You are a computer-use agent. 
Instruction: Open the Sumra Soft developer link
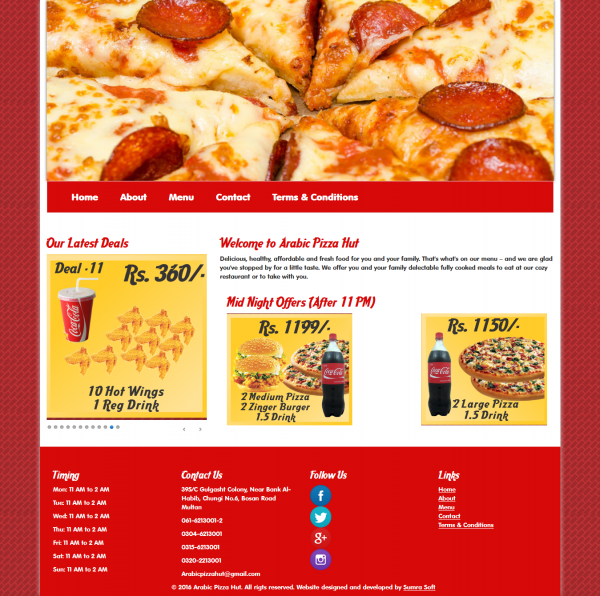pos(419,587)
